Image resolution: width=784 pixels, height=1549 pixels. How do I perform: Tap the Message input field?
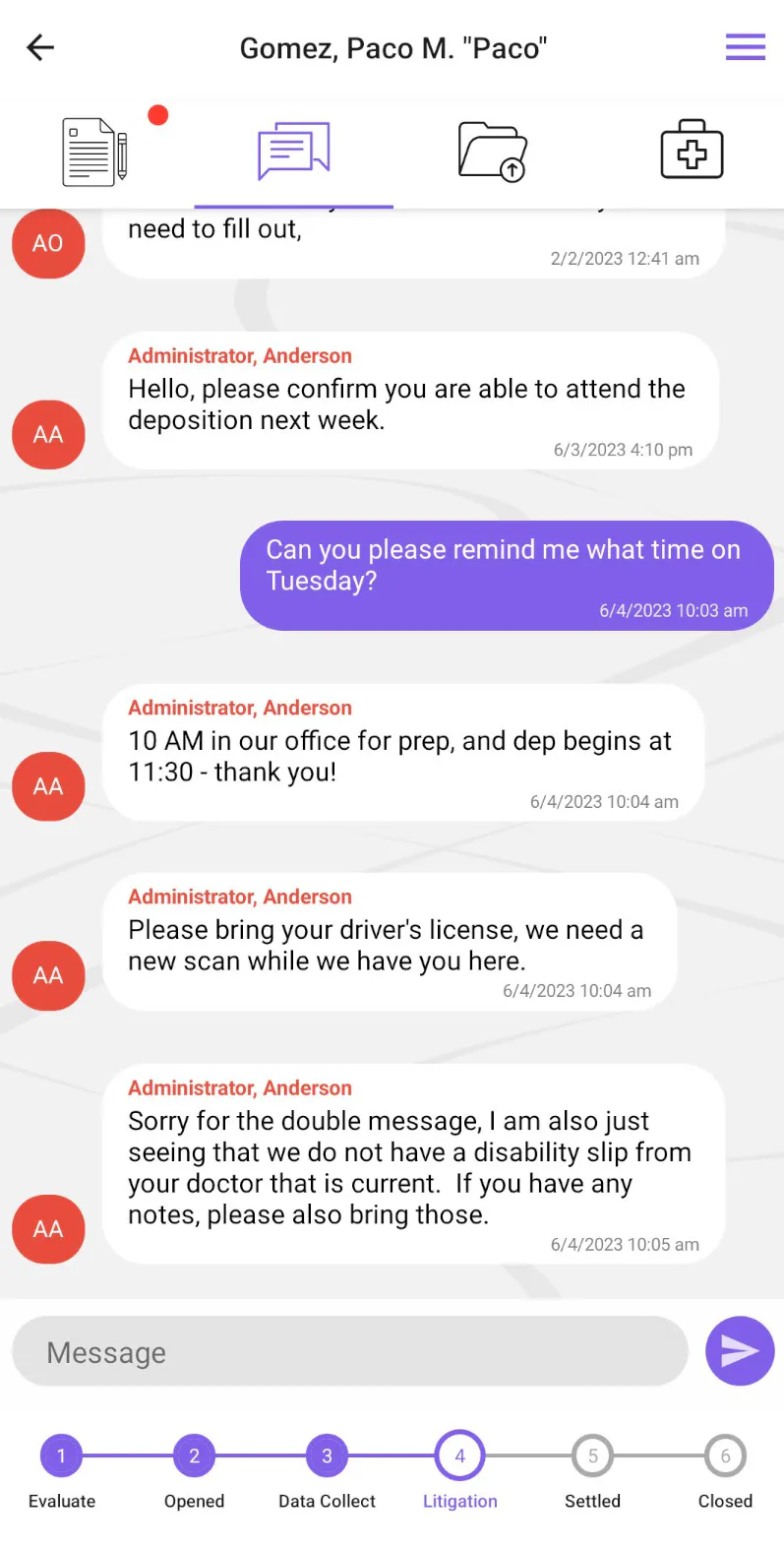coord(350,1351)
